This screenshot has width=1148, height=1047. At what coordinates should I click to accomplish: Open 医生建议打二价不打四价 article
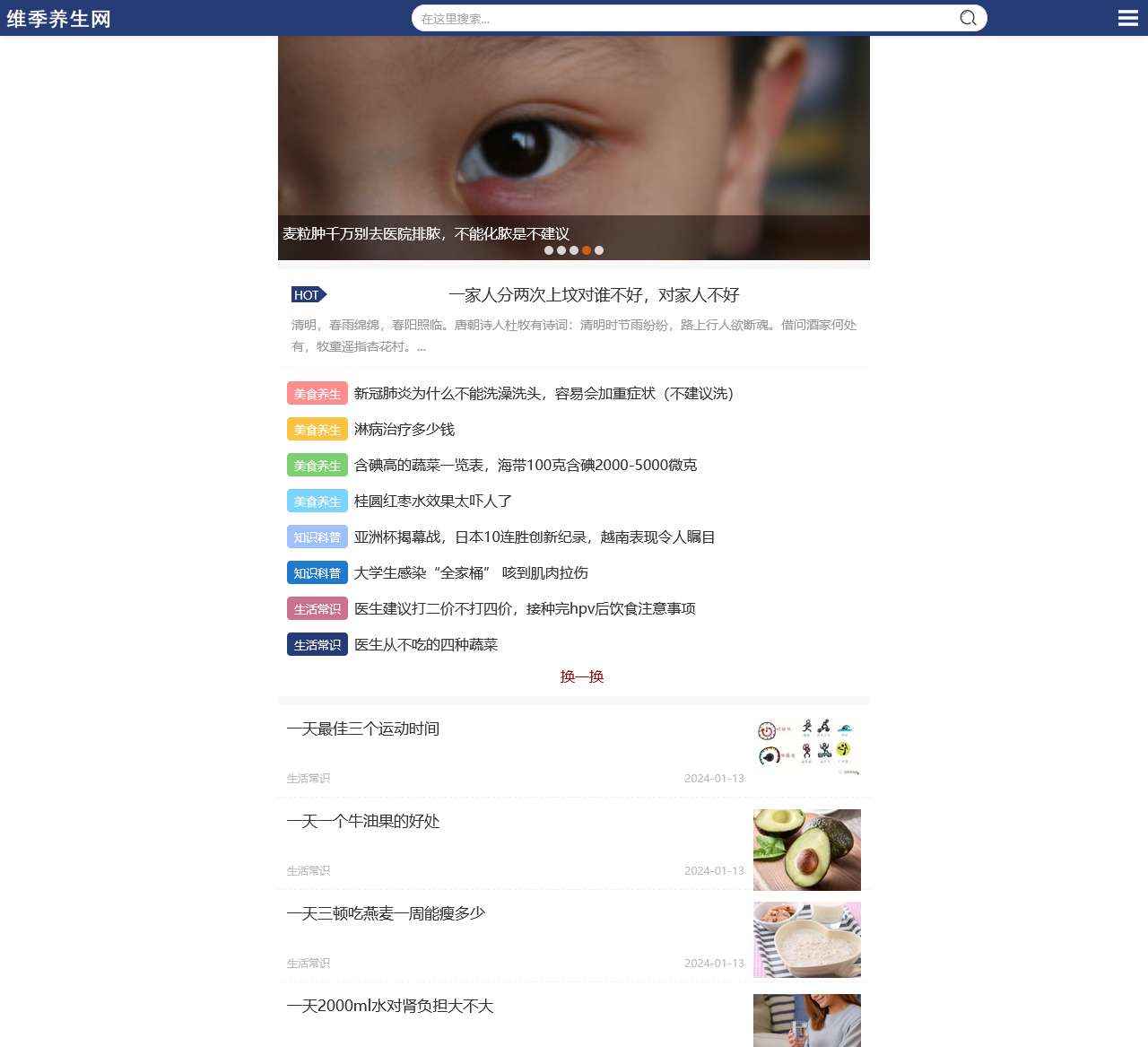[x=525, y=609]
